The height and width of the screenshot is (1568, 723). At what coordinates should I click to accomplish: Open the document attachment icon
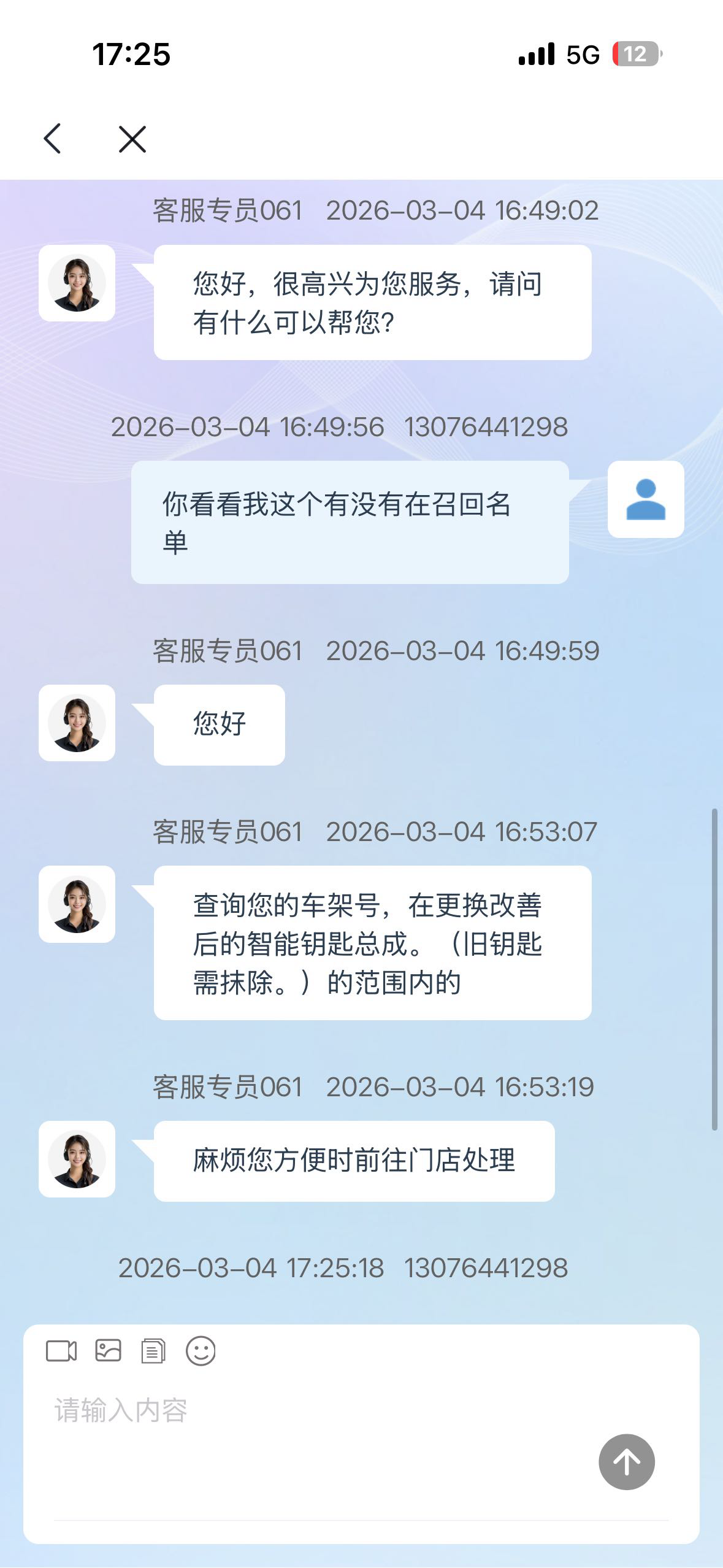point(153,1351)
